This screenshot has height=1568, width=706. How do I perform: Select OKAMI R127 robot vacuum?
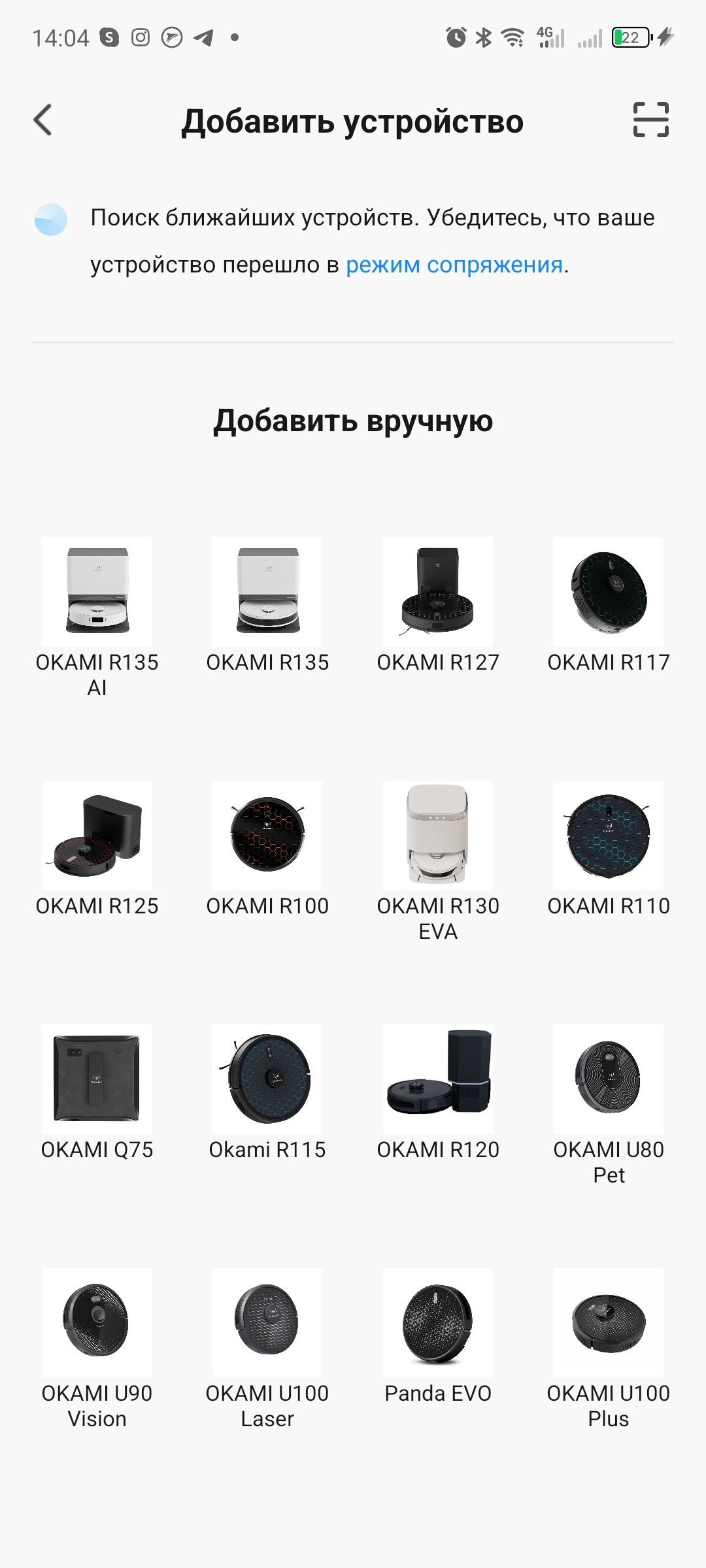(438, 593)
